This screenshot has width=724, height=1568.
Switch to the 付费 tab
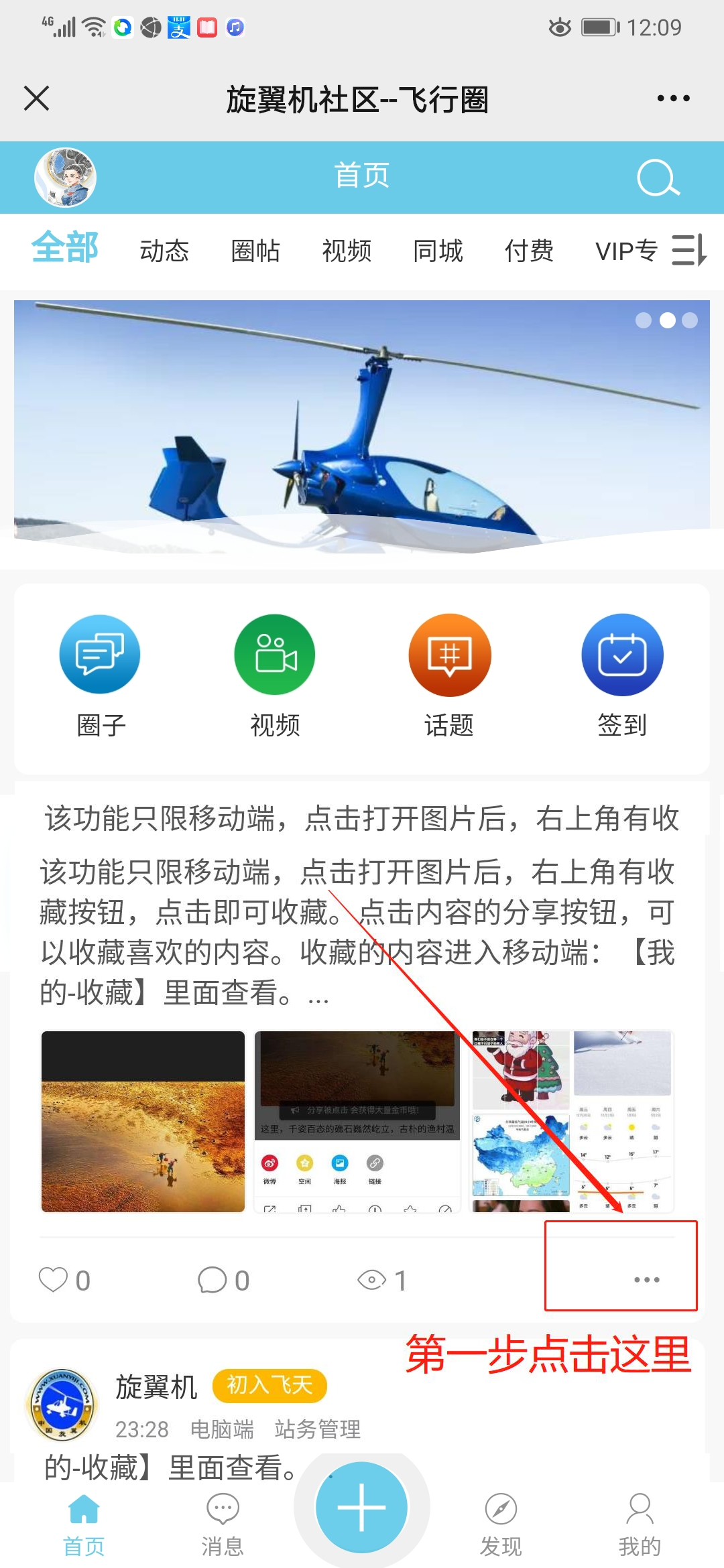529,251
